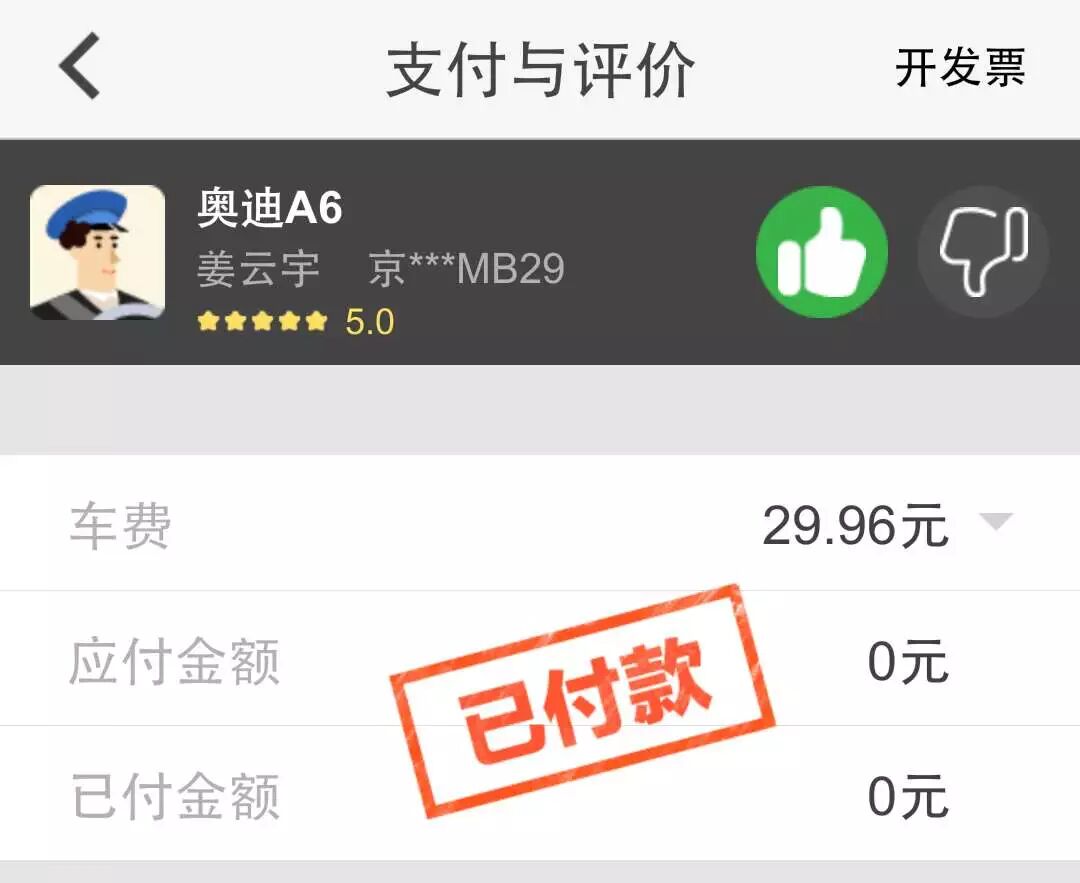Give the driver a thumbs down
This screenshot has height=883, width=1080.
point(983,253)
